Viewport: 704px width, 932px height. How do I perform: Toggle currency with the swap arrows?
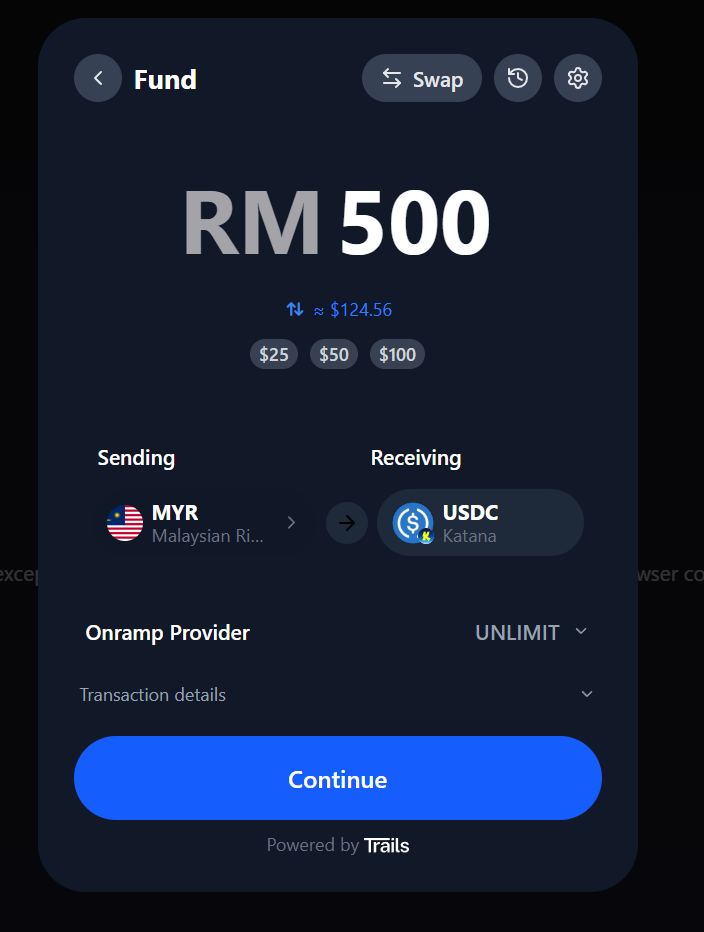point(295,310)
